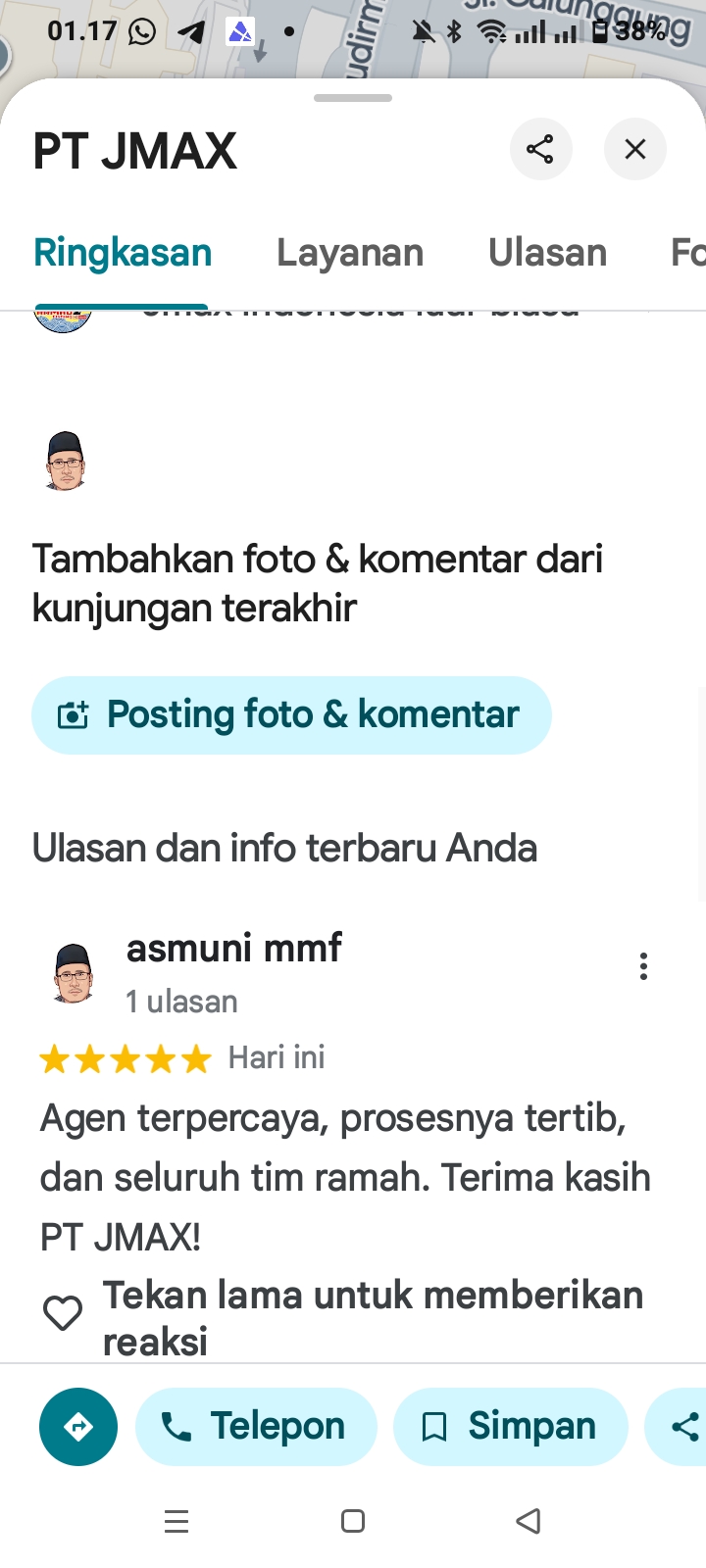Screen dimensions: 706x1568
Task: Open overflow menu on asmuni mmf's review
Action: point(643,966)
